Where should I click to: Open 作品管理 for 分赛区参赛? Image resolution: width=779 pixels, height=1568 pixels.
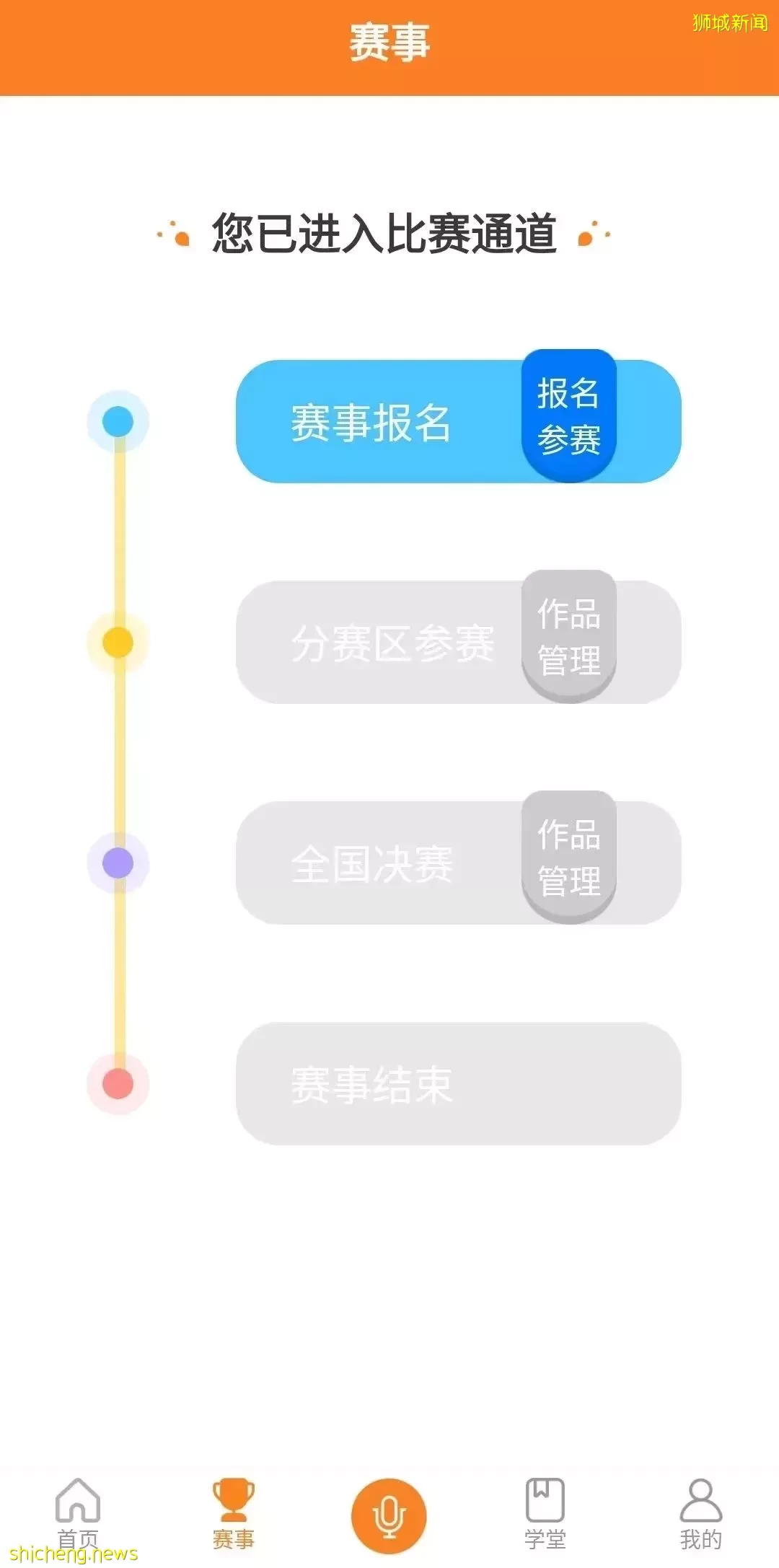[x=568, y=636]
